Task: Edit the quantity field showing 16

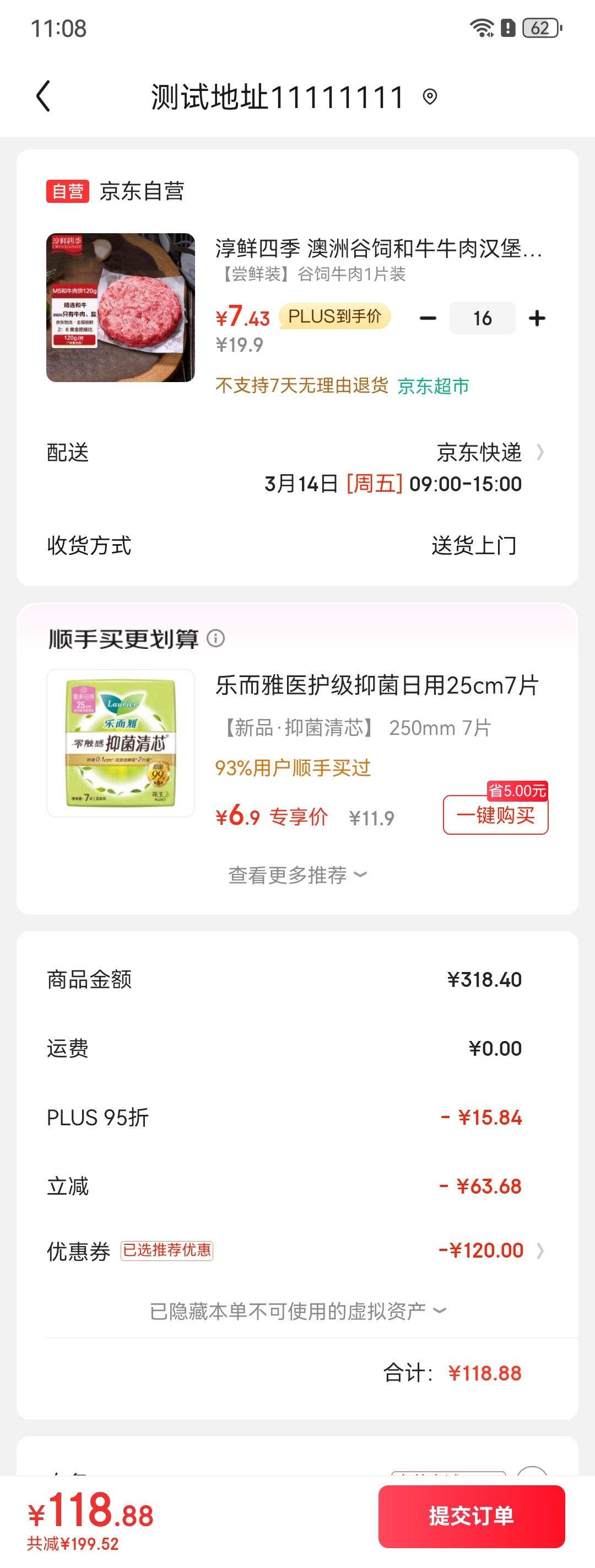Action: click(x=482, y=317)
